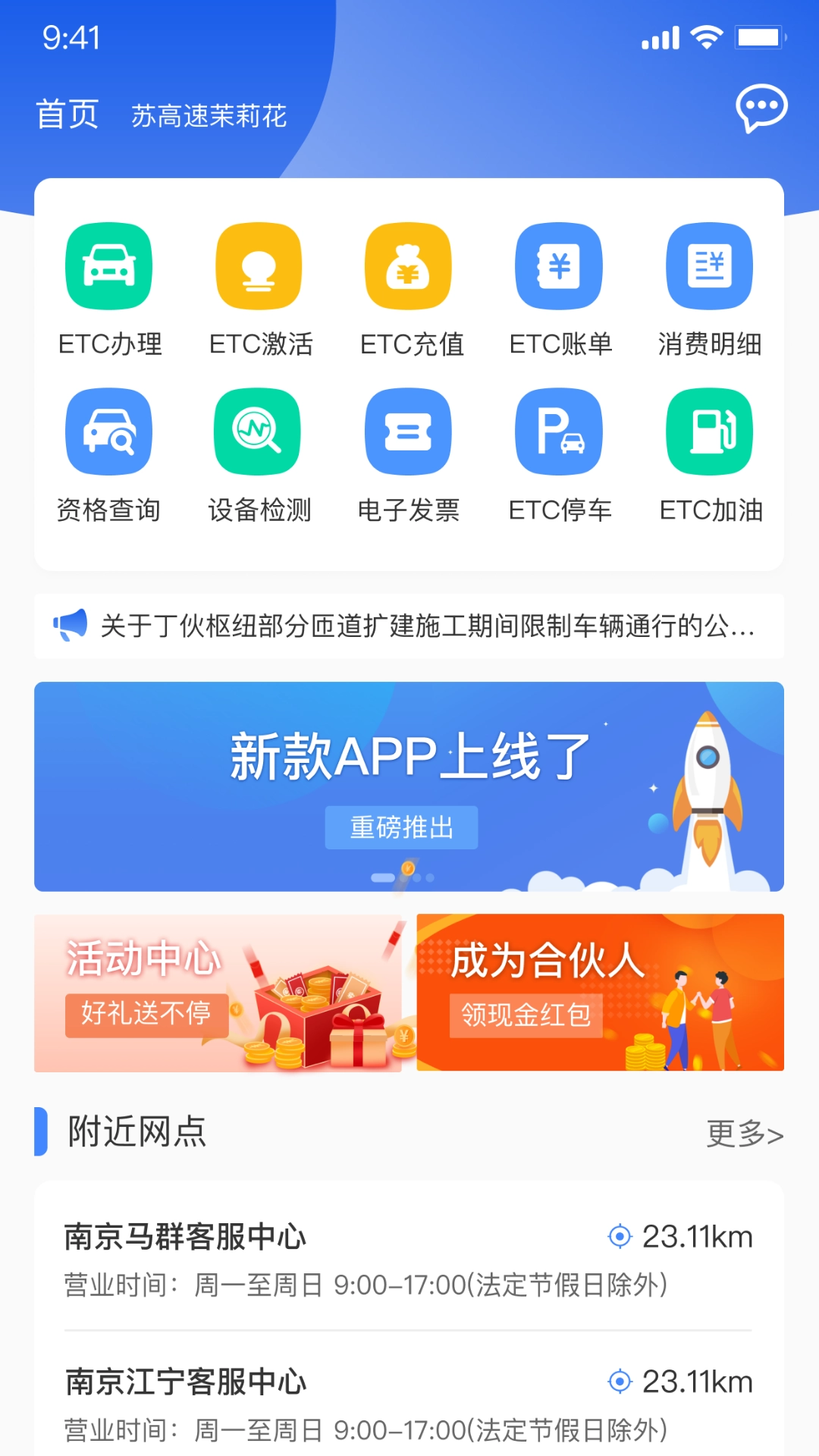This screenshot has width=819, height=1456.
Task: Select the ETC停车 parking icon
Action: pos(558,431)
